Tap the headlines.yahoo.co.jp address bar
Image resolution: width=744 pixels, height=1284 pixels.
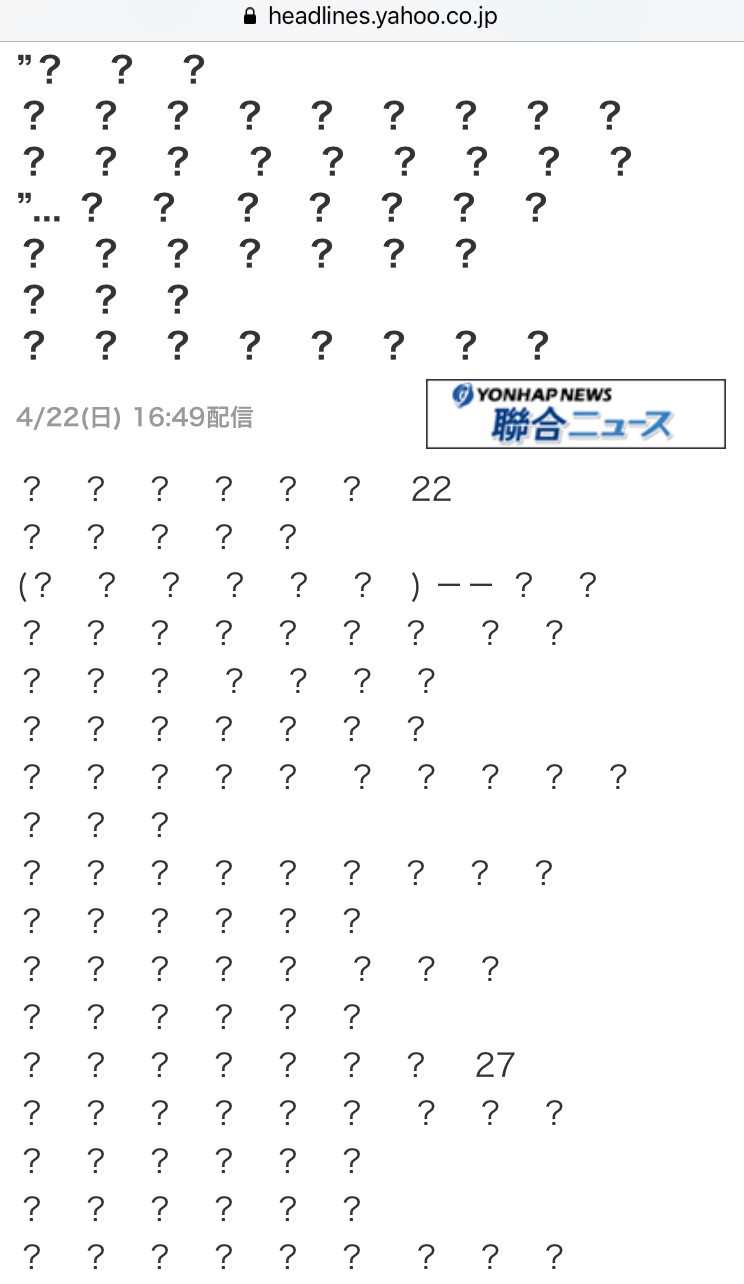coord(372,17)
